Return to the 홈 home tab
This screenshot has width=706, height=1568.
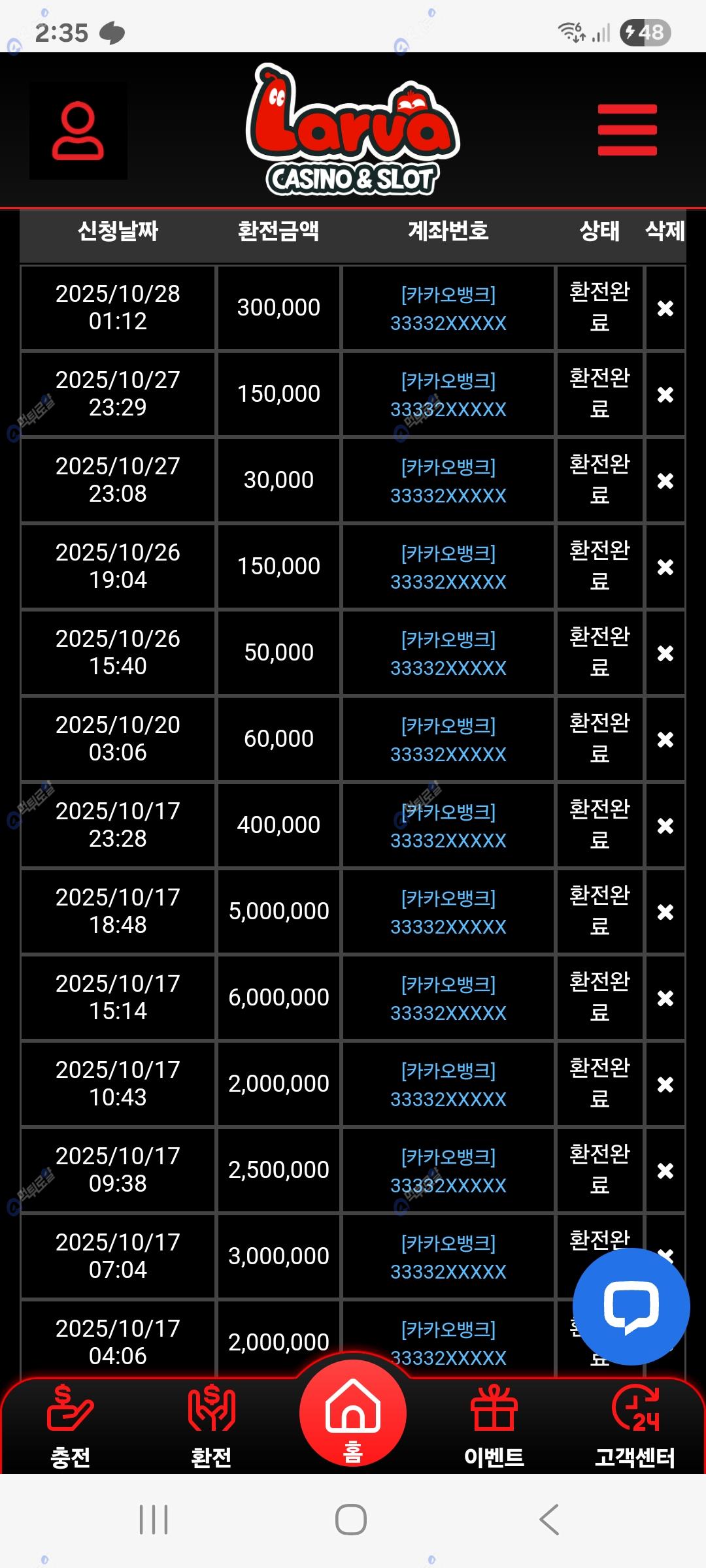pyautogui.click(x=353, y=1414)
